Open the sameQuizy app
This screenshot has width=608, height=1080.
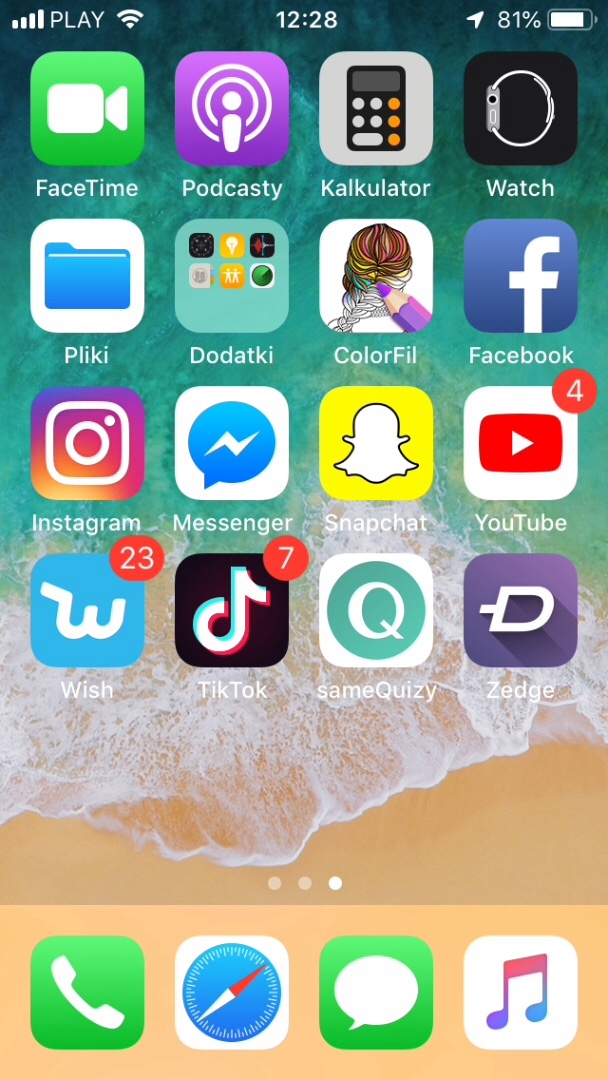[x=376, y=610]
